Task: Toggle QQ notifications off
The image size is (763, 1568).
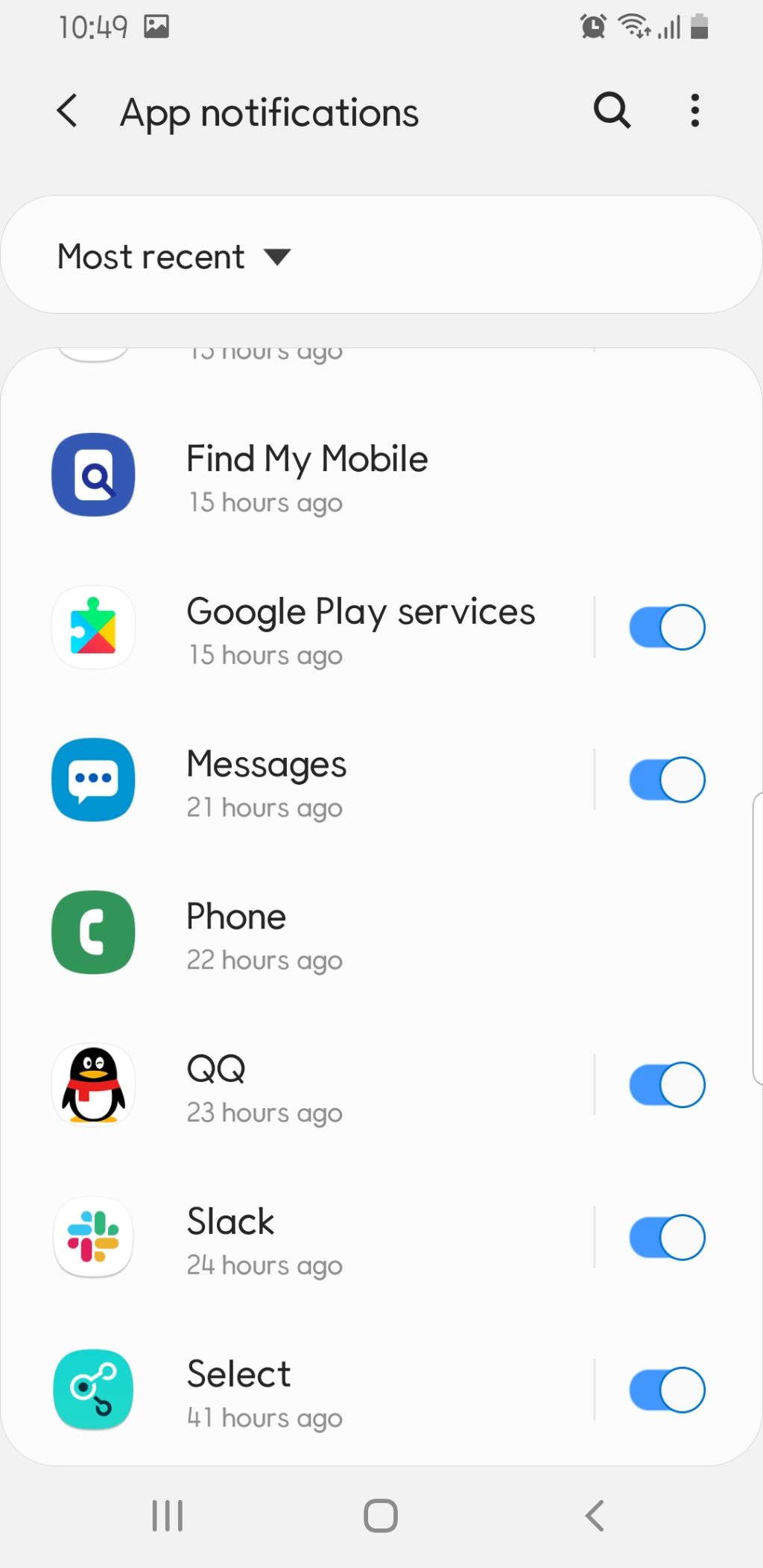Action: 667,1085
